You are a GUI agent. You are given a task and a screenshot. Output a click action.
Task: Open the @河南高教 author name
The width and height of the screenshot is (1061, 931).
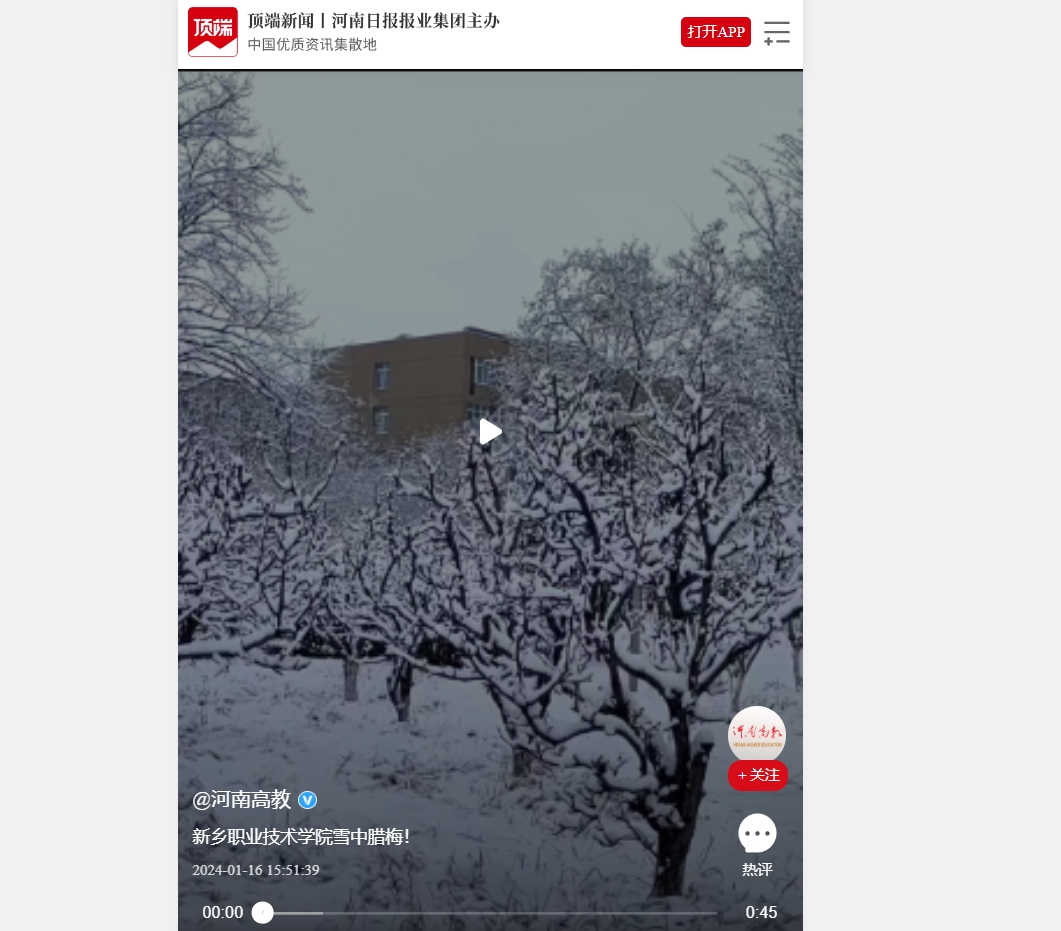(241, 800)
